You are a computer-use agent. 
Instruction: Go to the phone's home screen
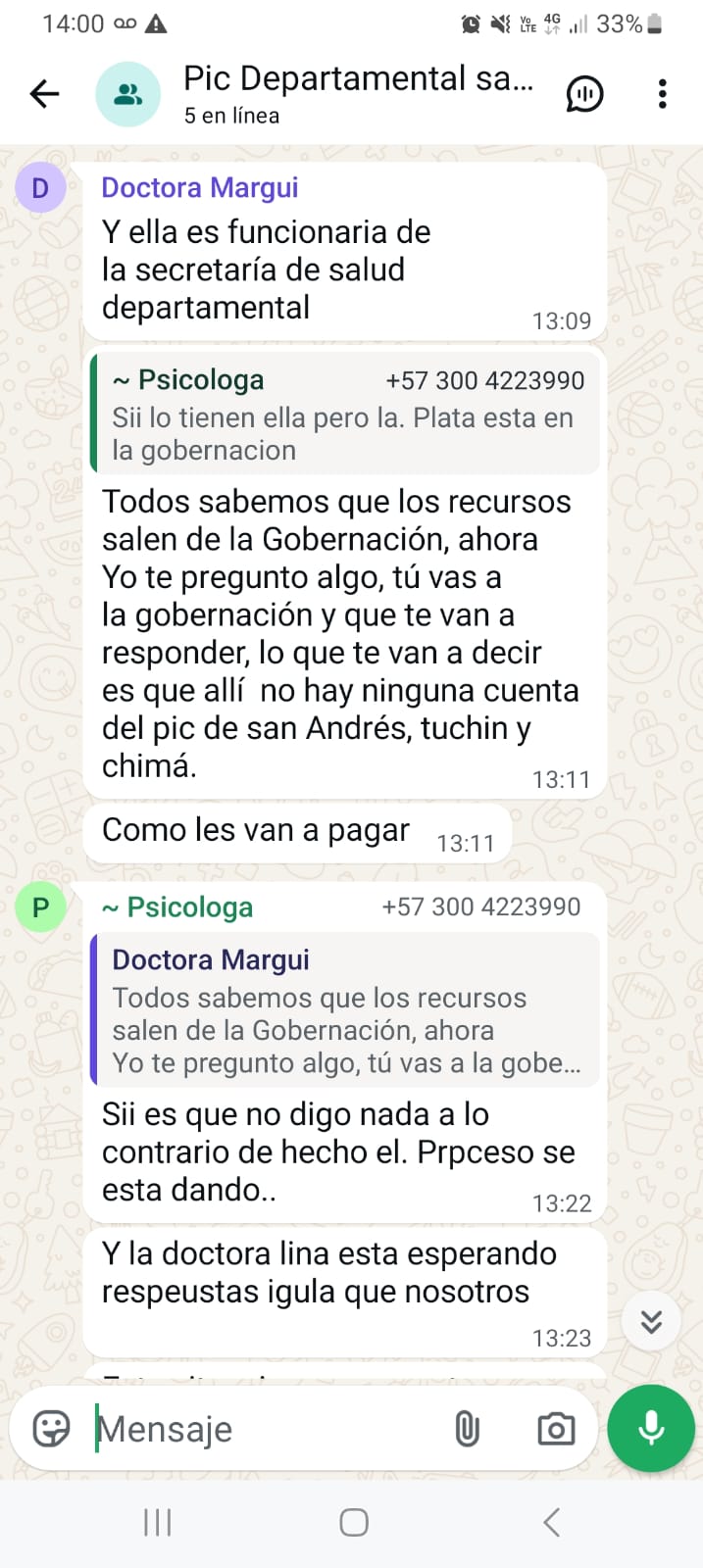(353, 1522)
